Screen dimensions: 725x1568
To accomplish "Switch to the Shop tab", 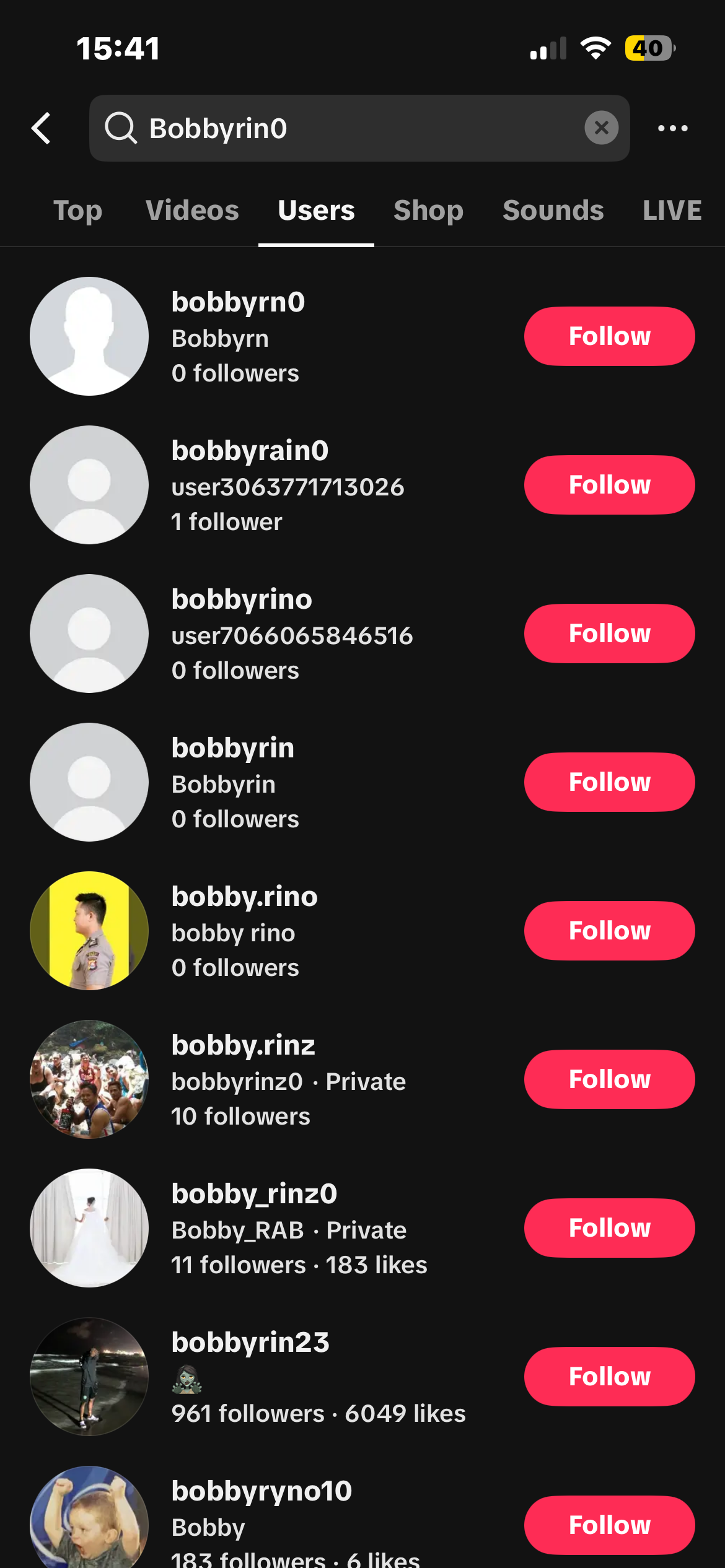I will [x=428, y=211].
